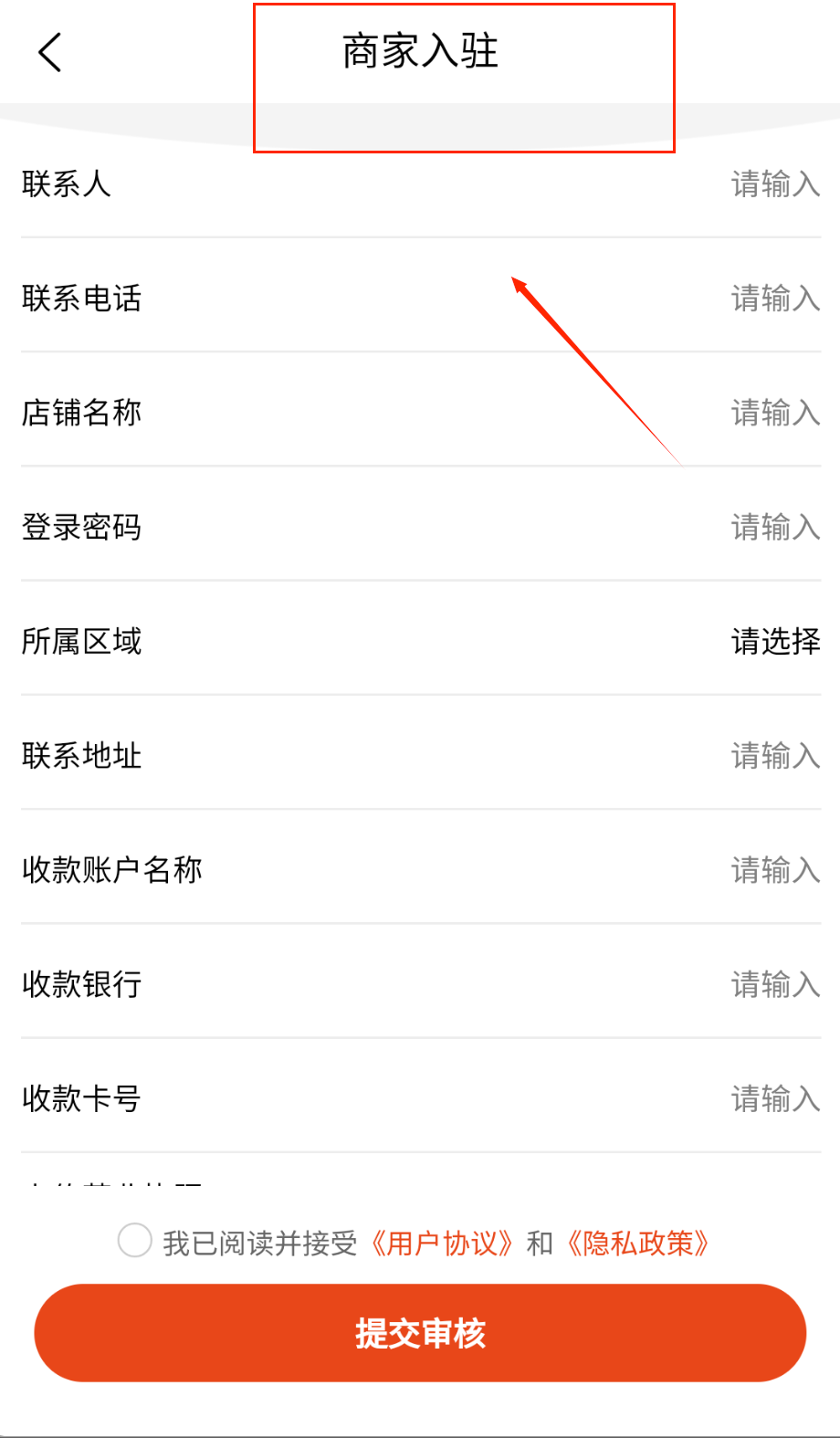Open the 所属区域 region picker
The height and width of the screenshot is (1438, 840).
pyautogui.click(x=774, y=642)
